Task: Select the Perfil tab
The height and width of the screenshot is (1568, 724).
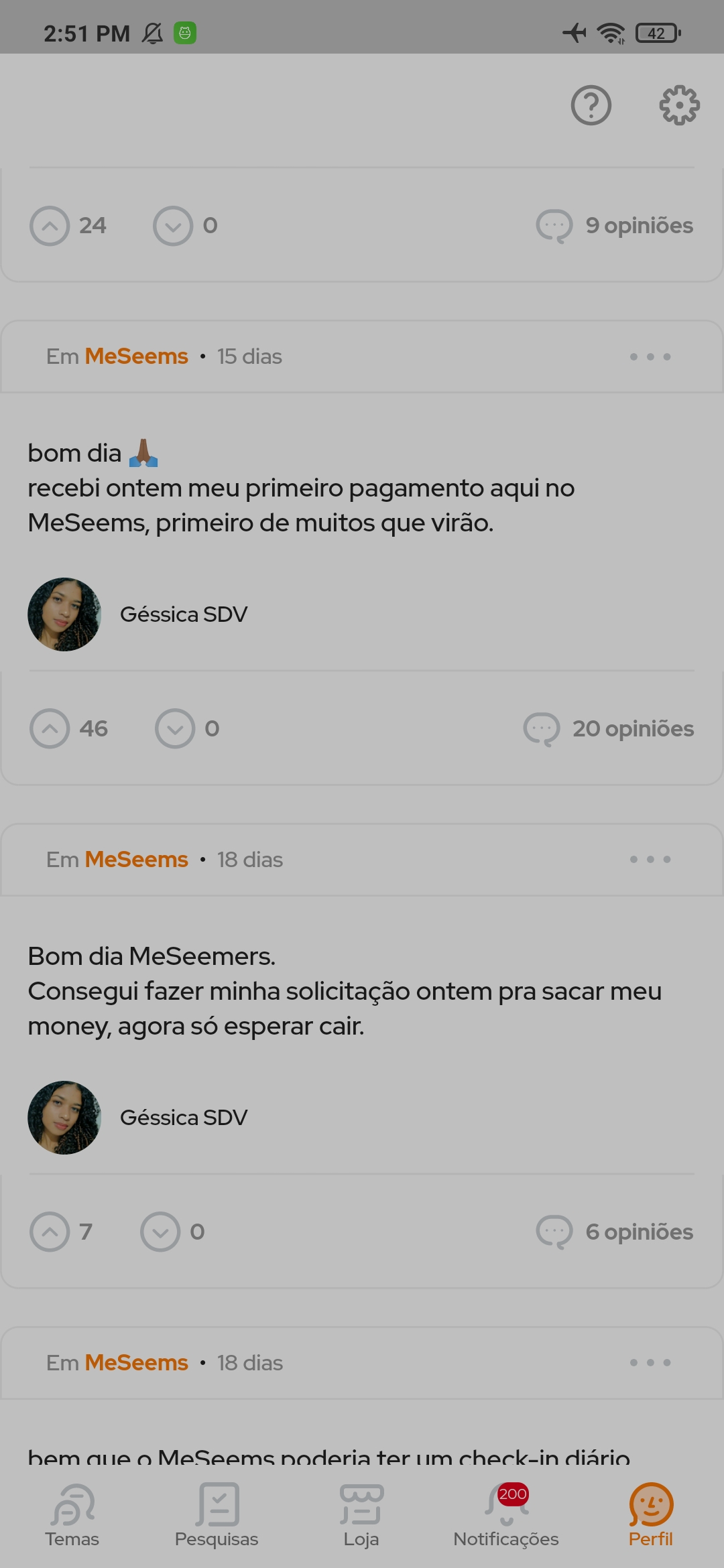Action: click(x=650, y=1511)
